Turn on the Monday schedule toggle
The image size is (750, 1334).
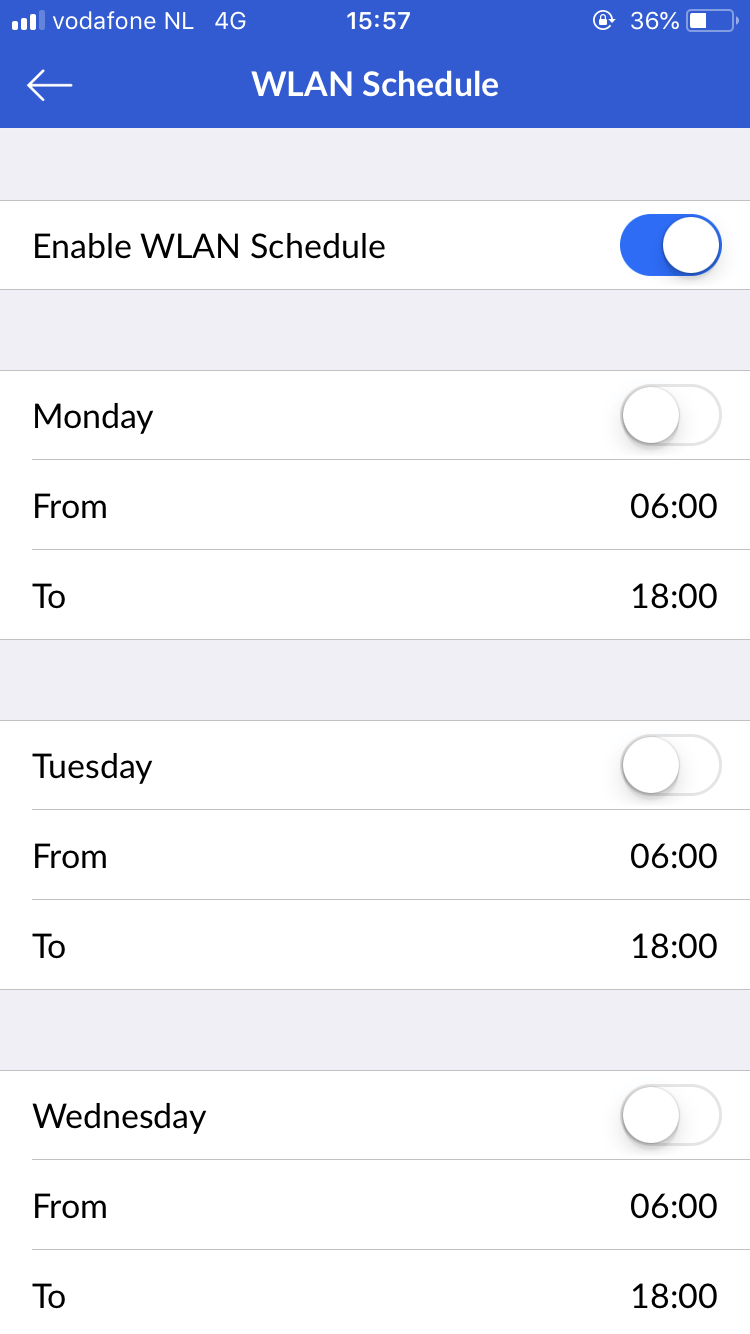point(670,415)
